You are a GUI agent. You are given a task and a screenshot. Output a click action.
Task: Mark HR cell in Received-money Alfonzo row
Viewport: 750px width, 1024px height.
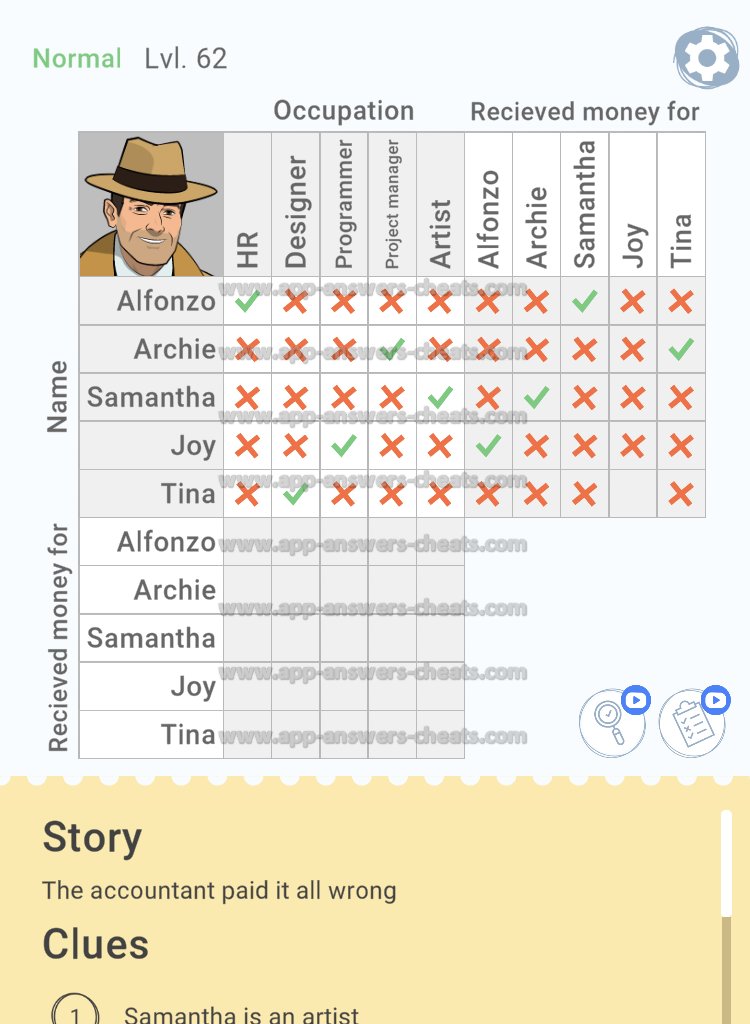click(x=247, y=542)
